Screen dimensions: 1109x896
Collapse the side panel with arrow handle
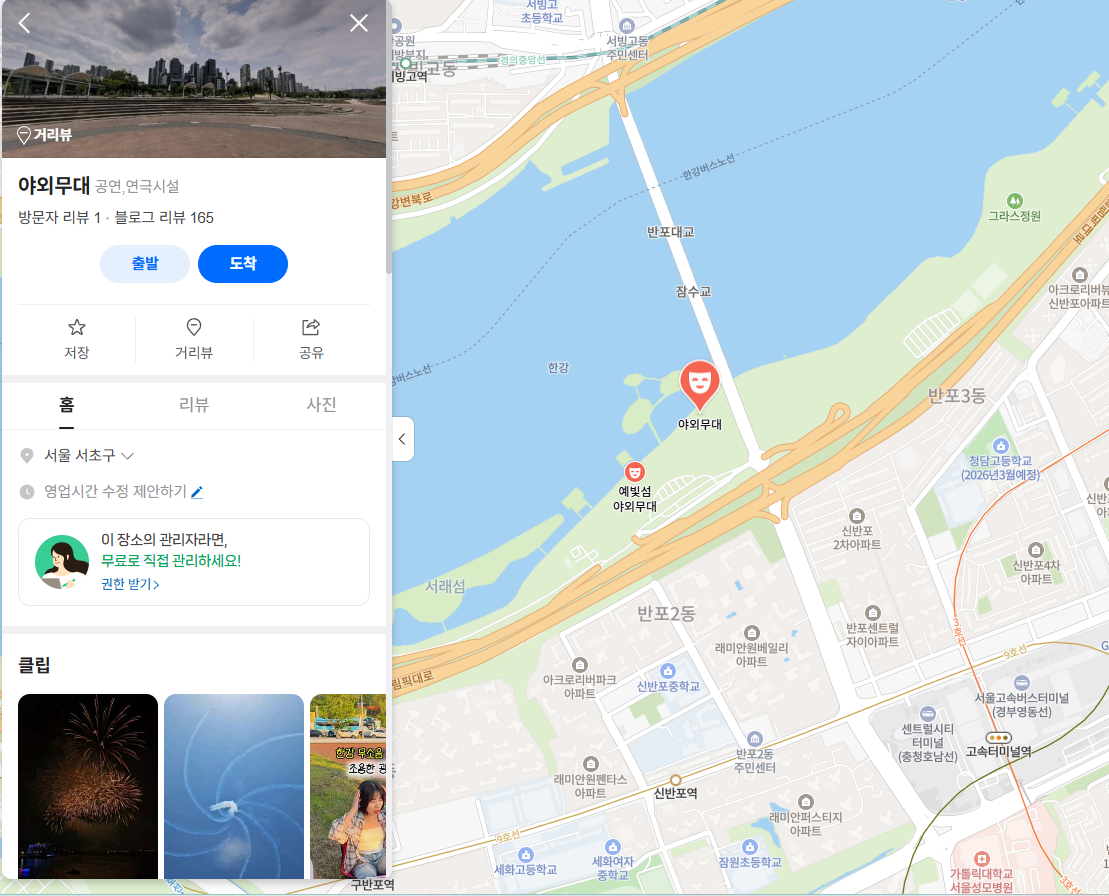[x=402, y=438]
